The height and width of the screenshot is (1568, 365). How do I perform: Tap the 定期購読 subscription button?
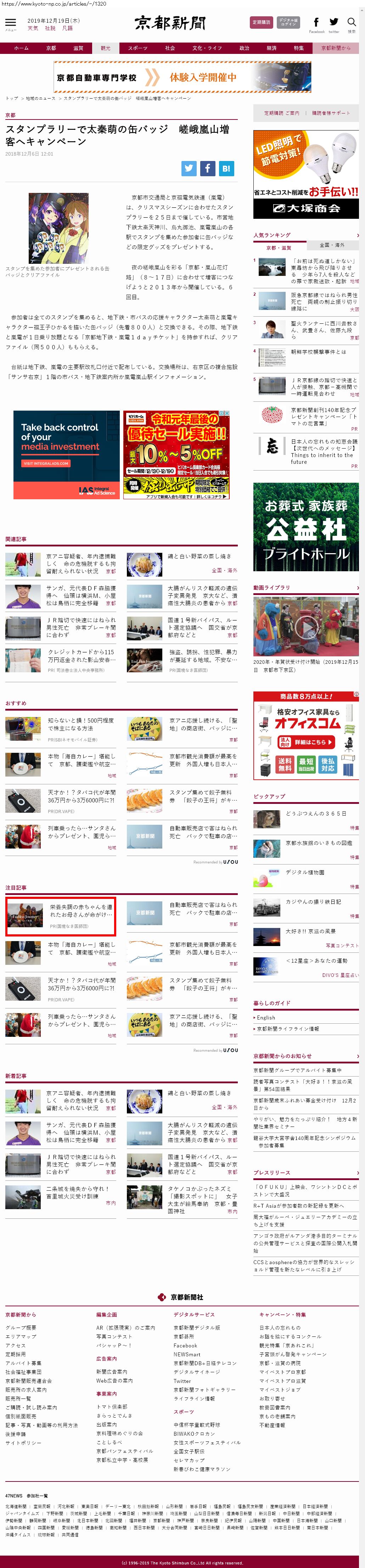[x=262, y=23]
